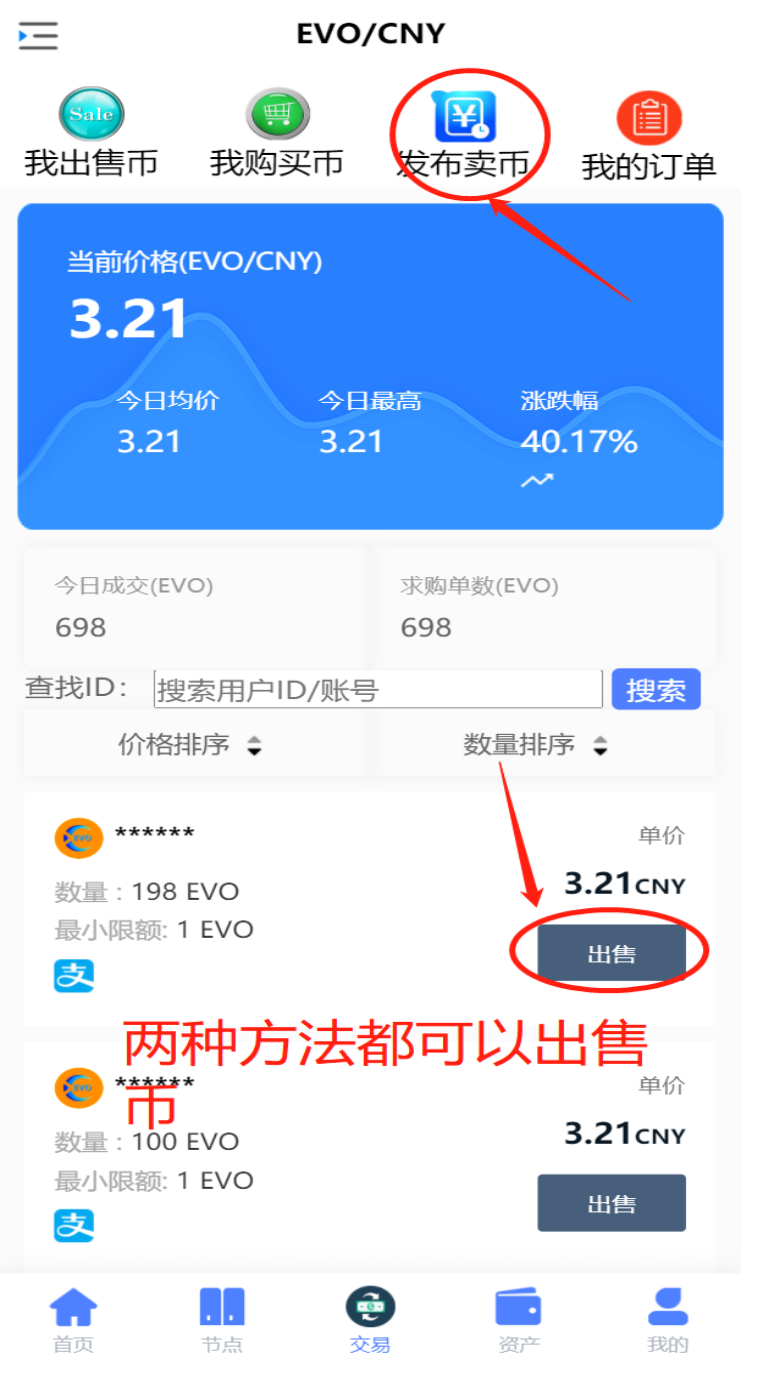The height and width of the screenshot is (1391, 762).
Task: Focus the 搜索用户ID/账号 input field
Action: (377, 690)
